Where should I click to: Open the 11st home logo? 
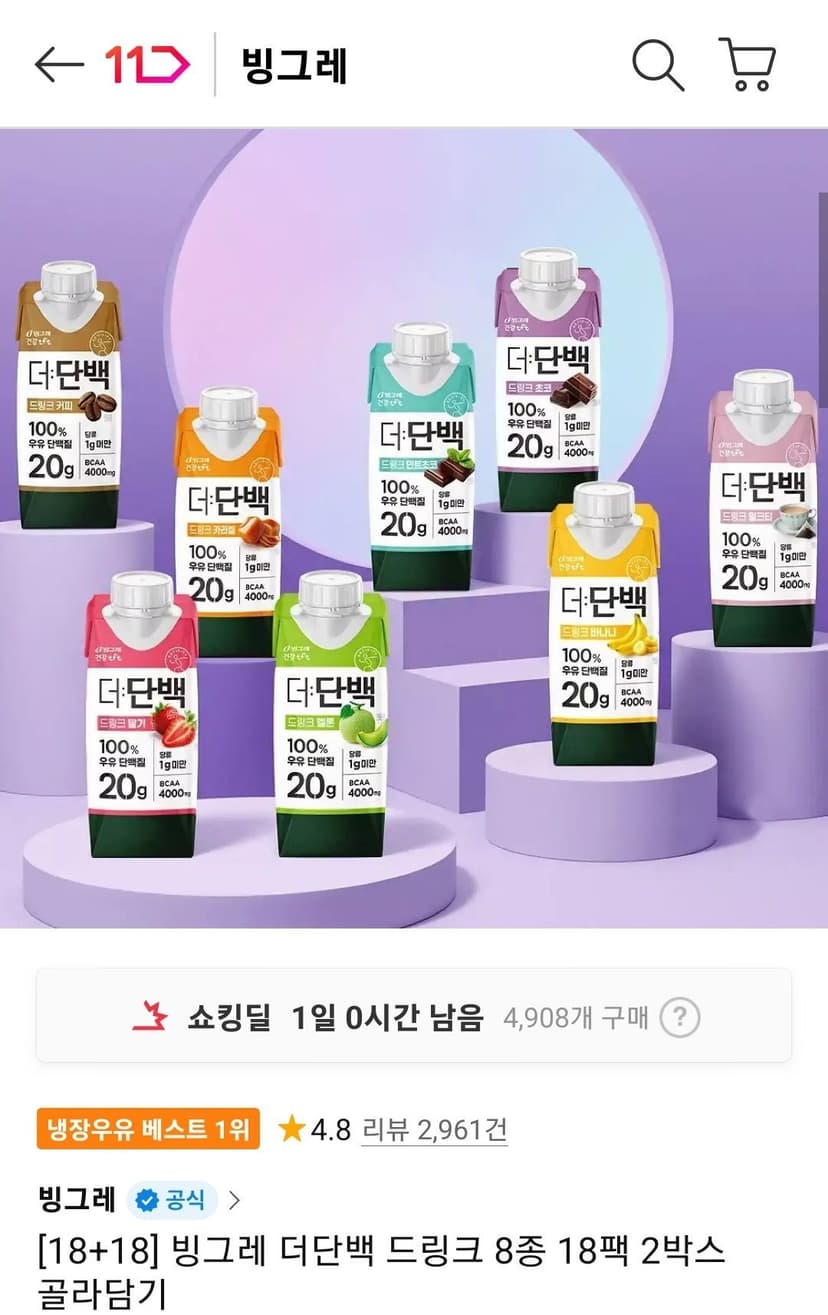(x=147, y=65)
